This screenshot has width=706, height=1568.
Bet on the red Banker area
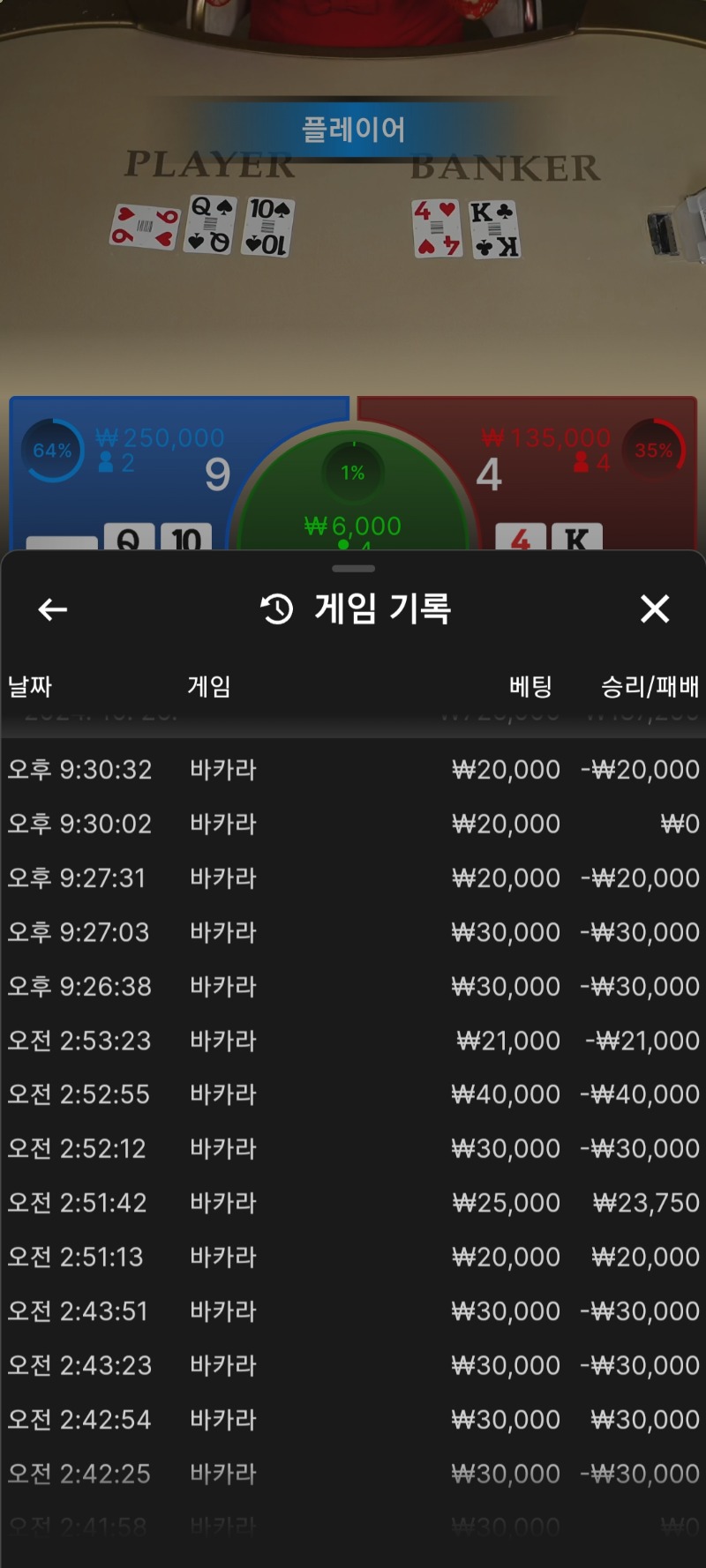point(582,472)
